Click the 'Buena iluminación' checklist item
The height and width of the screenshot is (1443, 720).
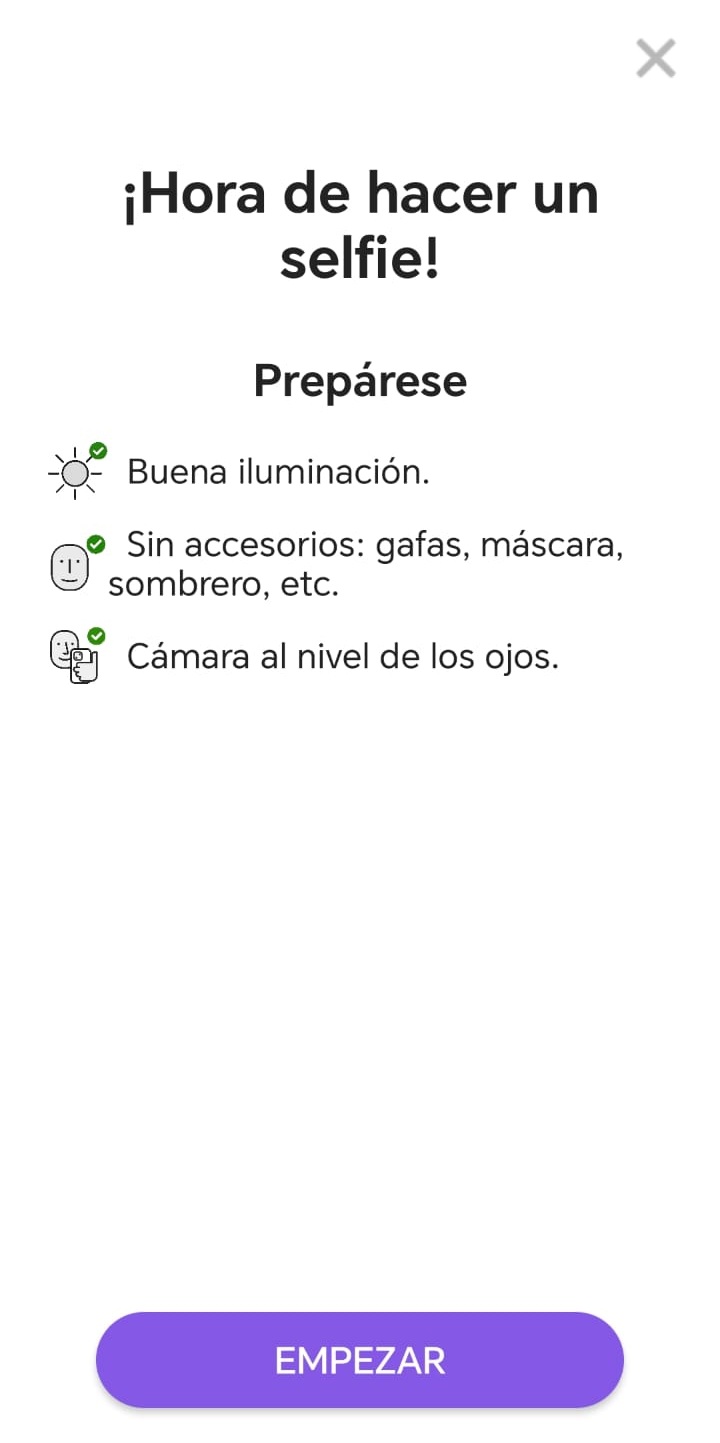(x=277, y=471)
